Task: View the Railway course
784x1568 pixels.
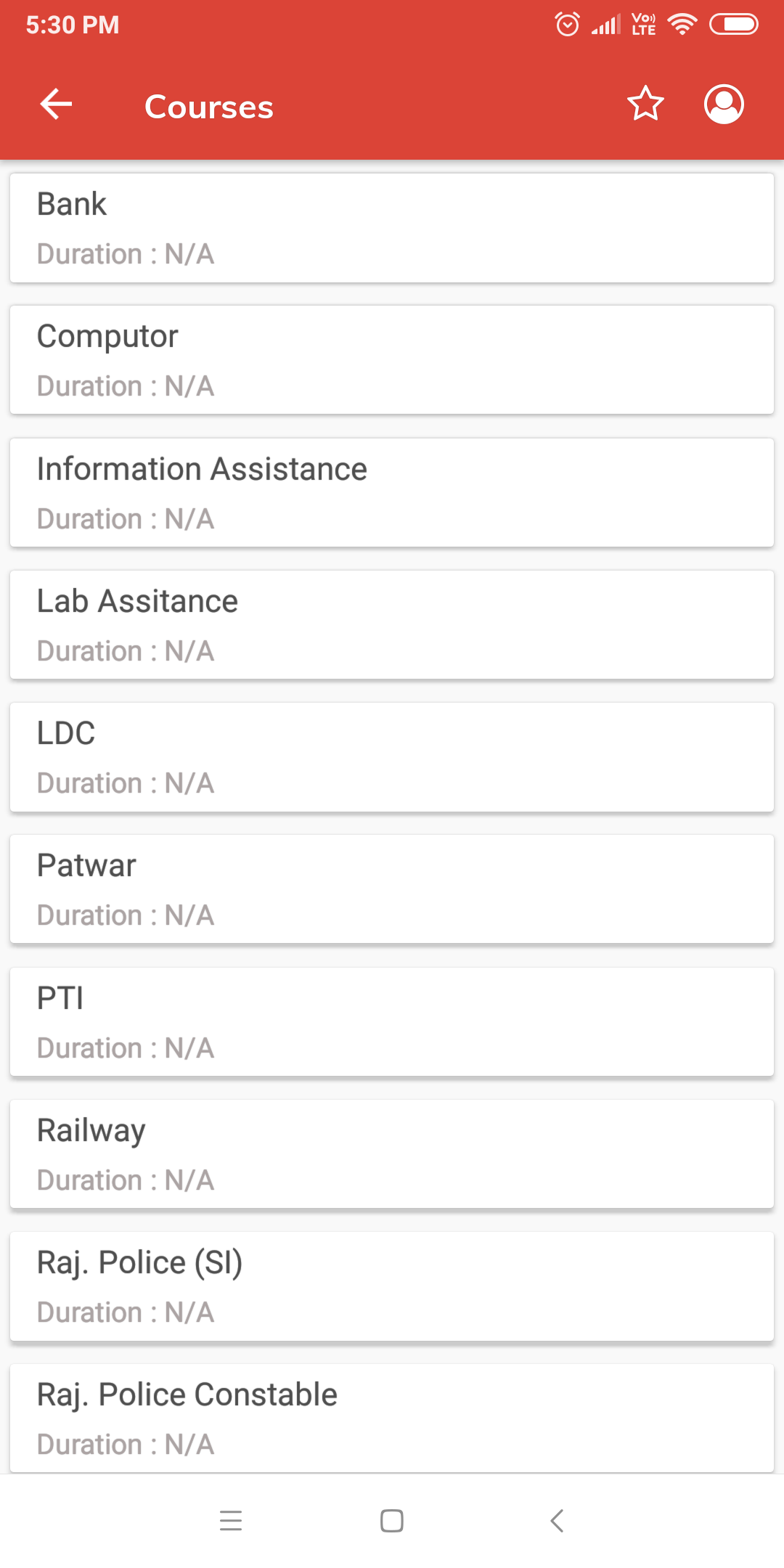Action: pos(392,1154)
